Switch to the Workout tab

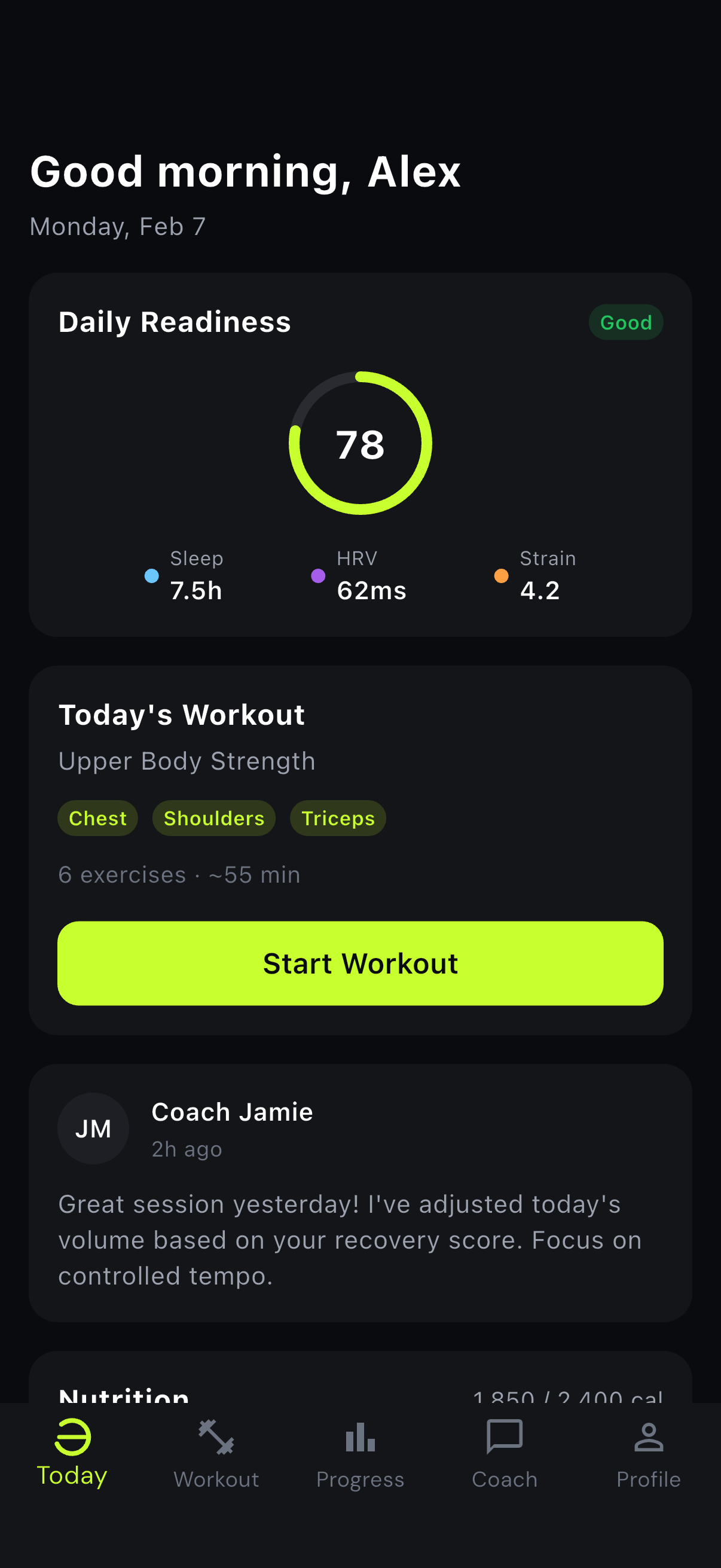click(216, 1454)
